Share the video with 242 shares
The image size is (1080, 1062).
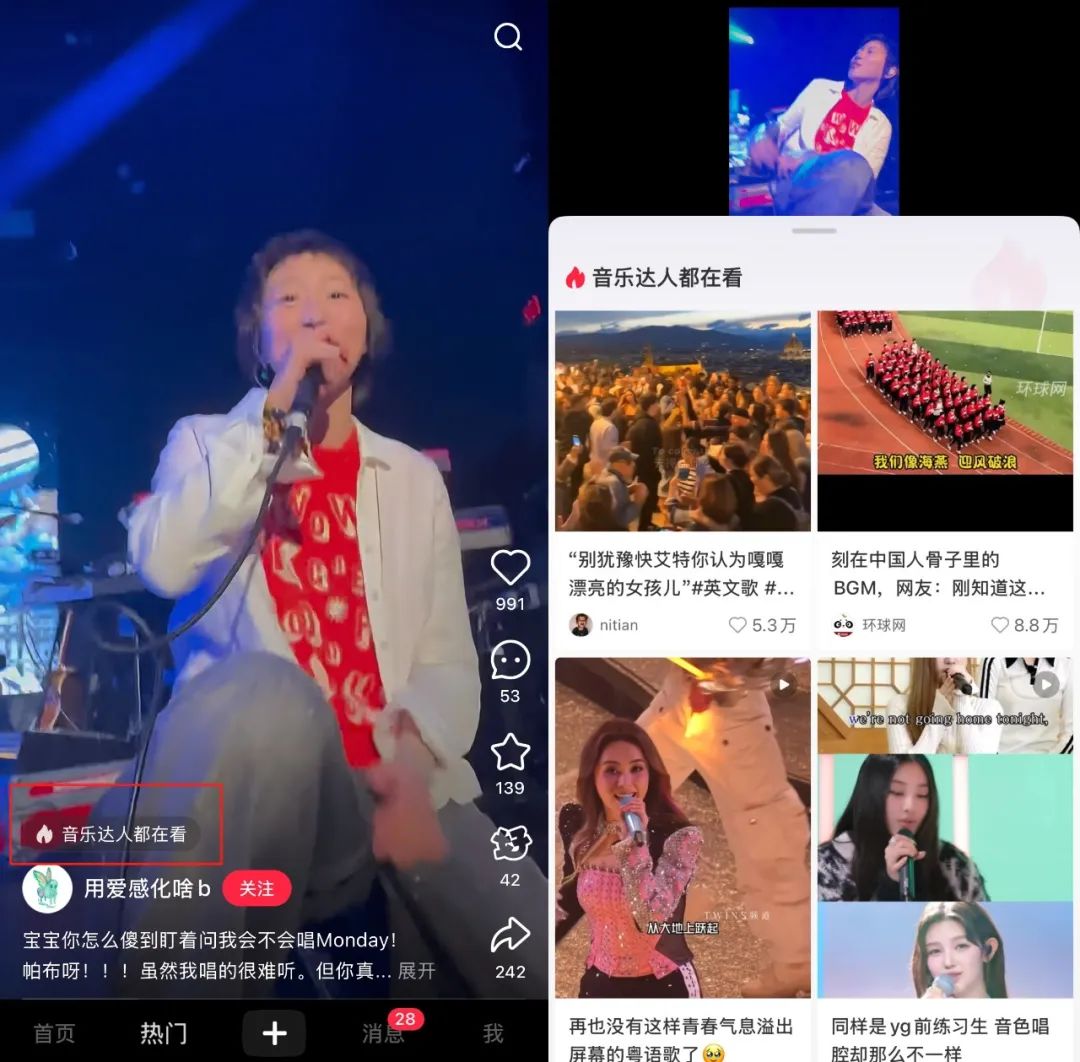coord(510,937)
